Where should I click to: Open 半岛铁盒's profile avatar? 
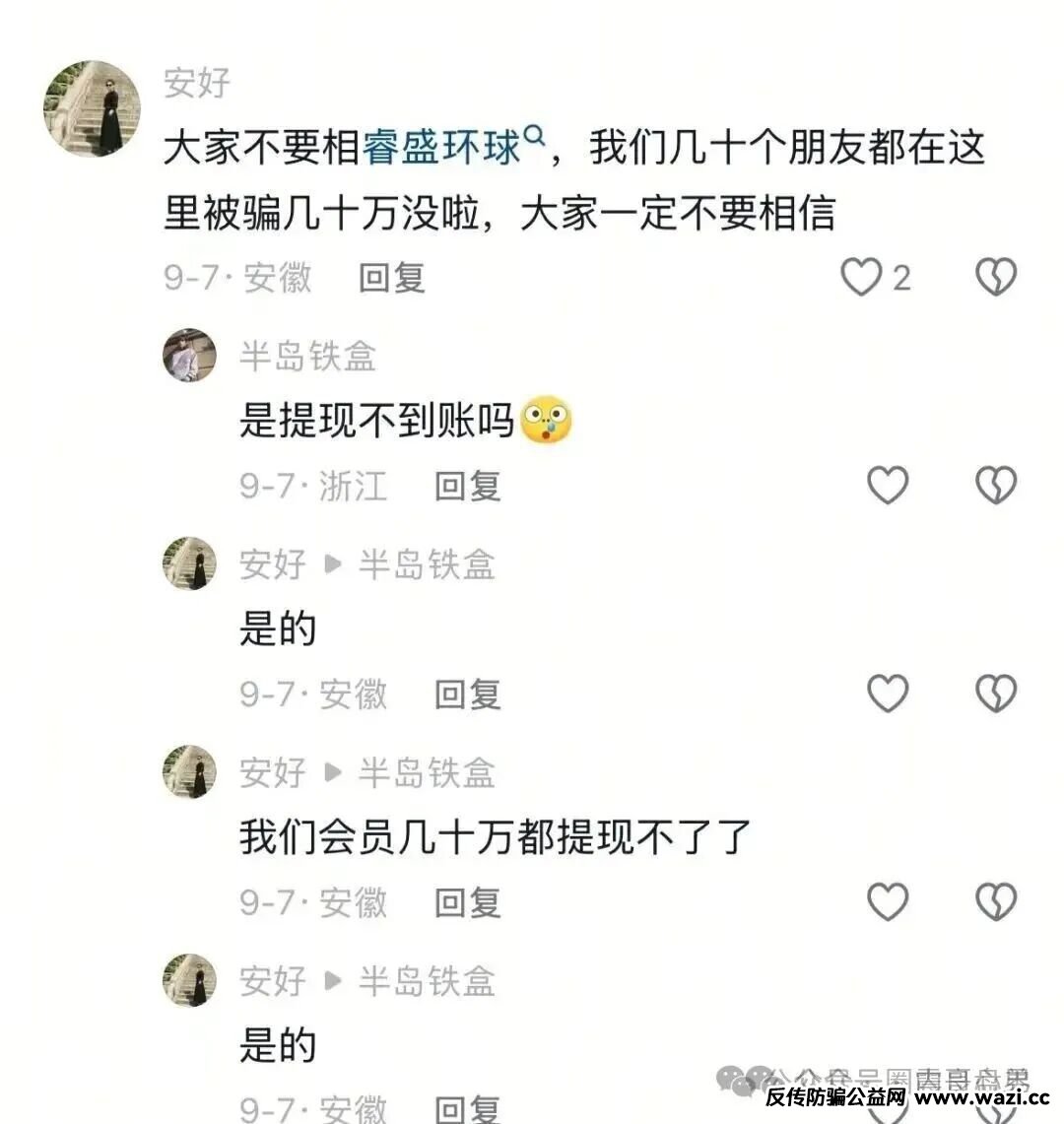click(189, 356)
